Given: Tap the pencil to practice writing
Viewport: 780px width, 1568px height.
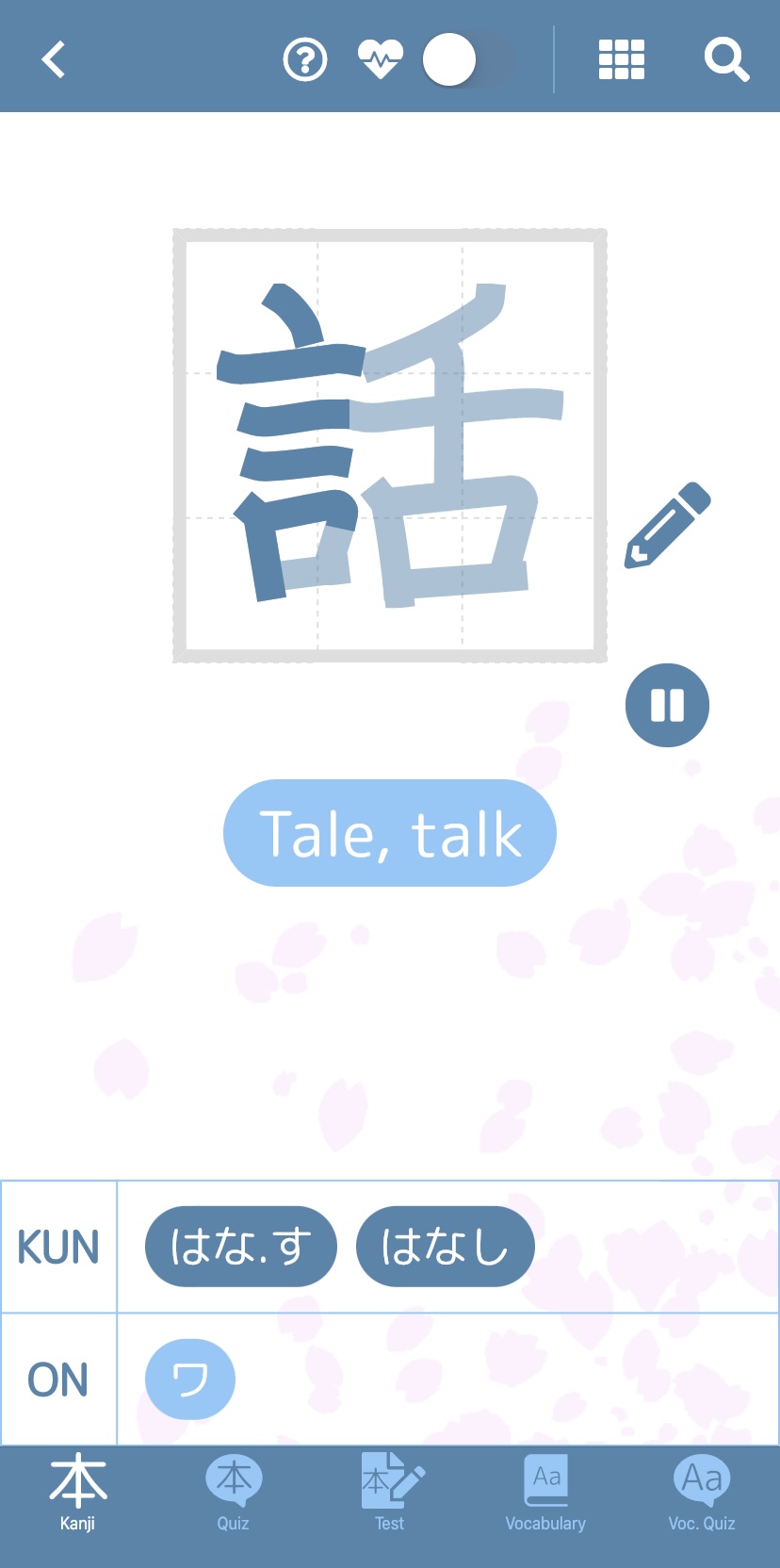Looking at the screenshot, I should pyautogui.click(x=667, y=525).
